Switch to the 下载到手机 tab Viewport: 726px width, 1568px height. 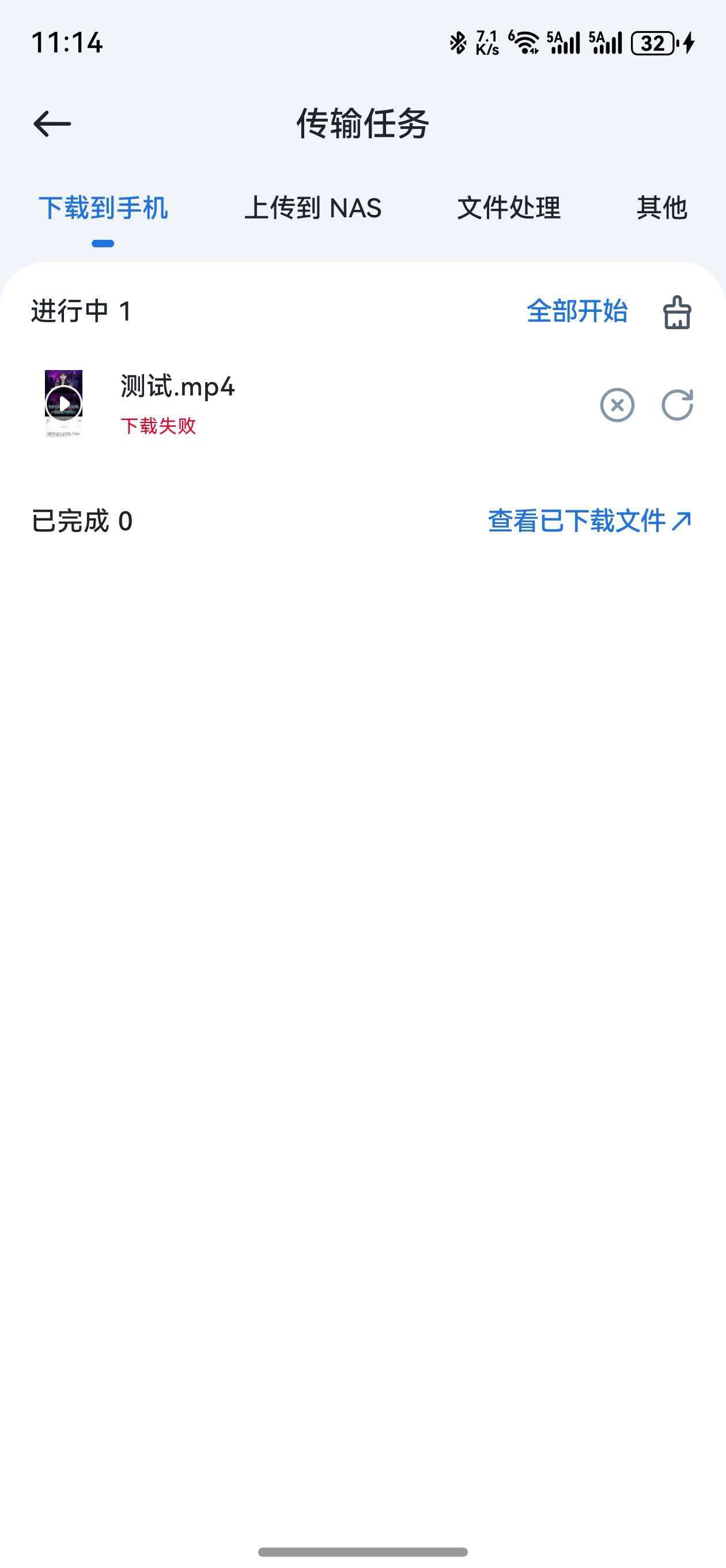(103, 208)
